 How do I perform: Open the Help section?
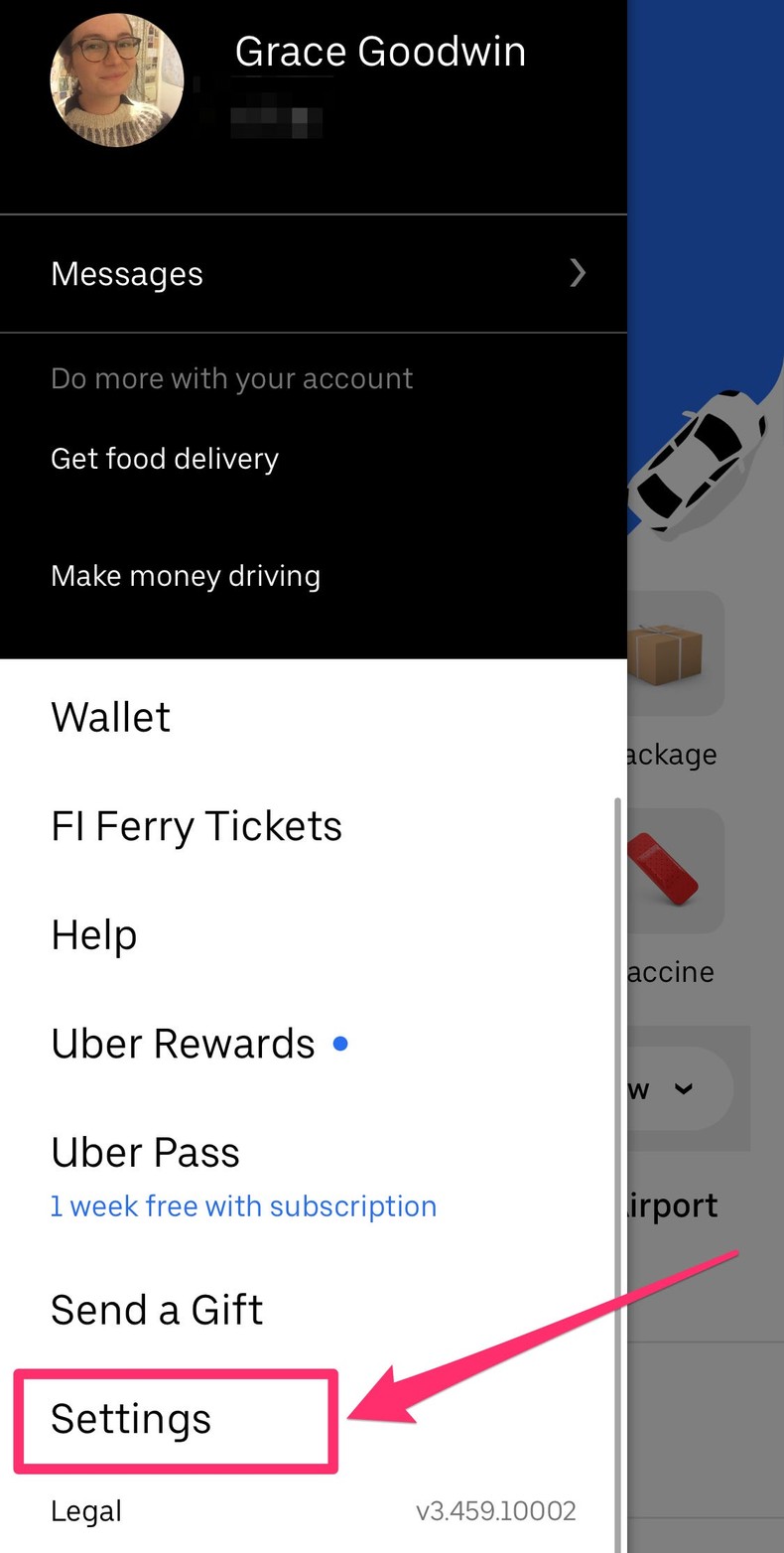93,934
